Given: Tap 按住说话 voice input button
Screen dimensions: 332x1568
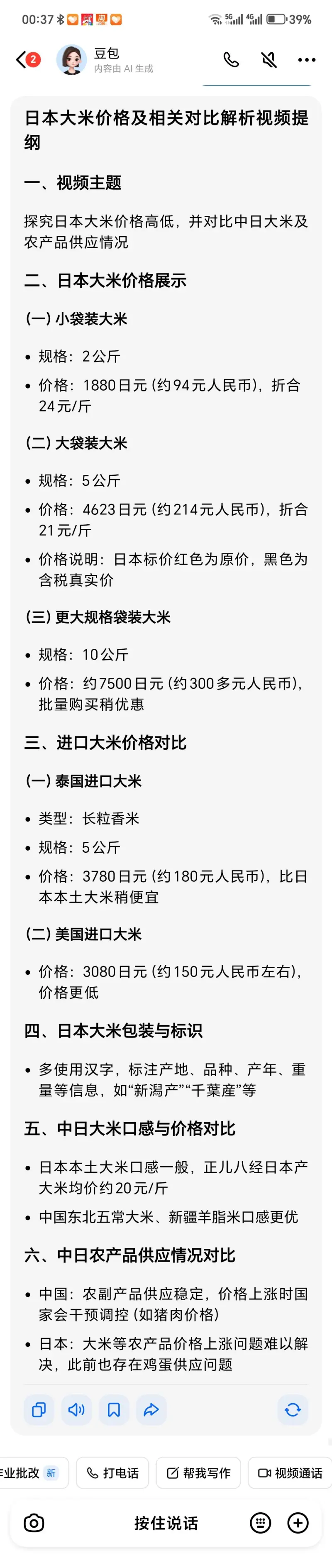Looking at the screenshot, I should [166, 1523].
